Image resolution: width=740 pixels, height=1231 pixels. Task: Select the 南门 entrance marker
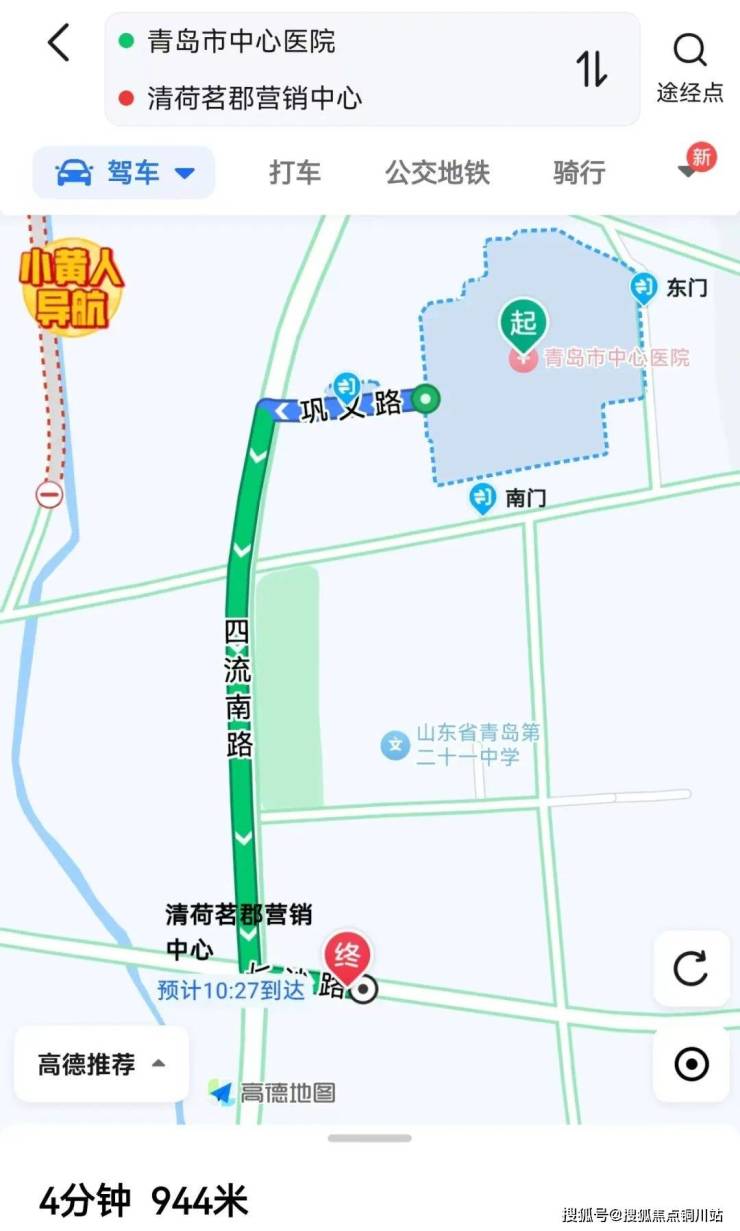483,497
